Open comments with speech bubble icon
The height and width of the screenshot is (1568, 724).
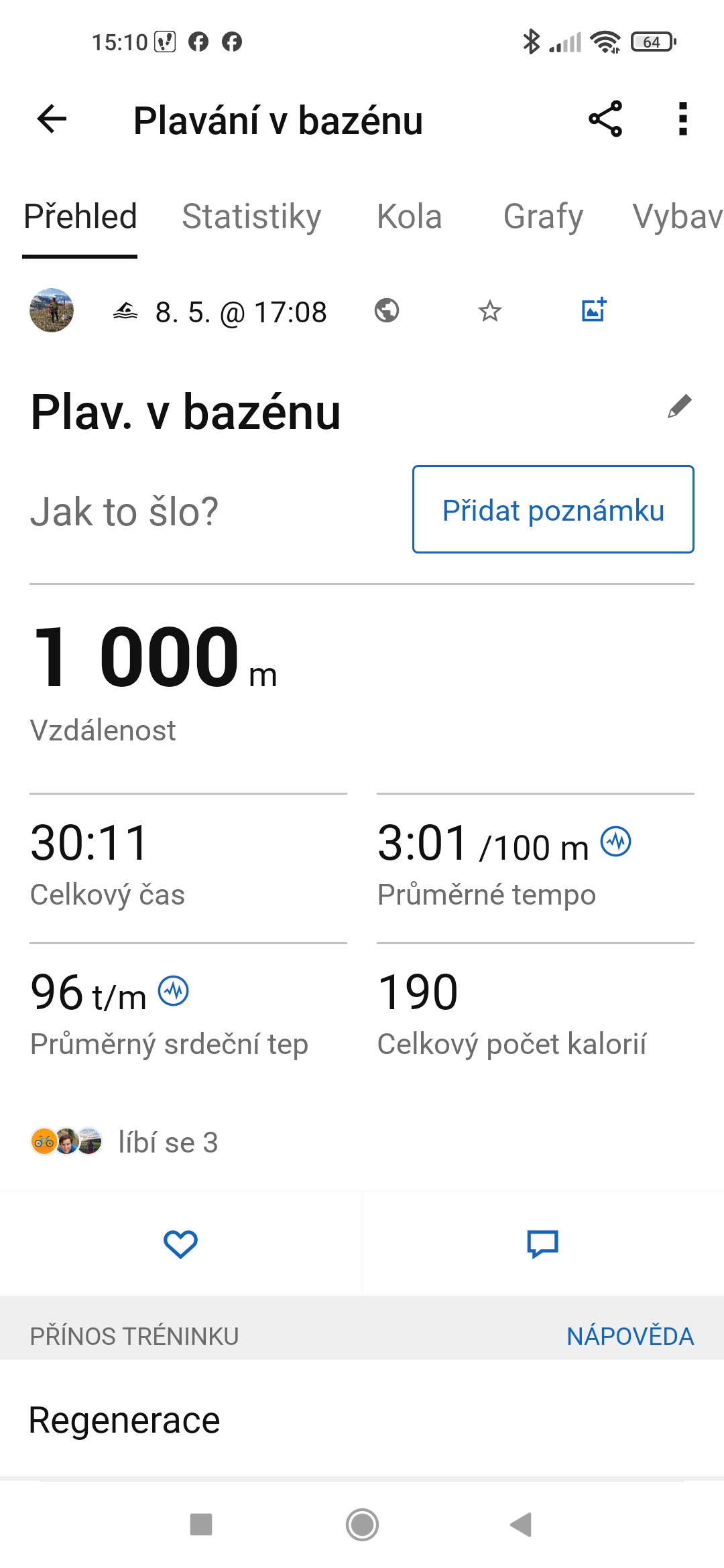[542, 1244]
